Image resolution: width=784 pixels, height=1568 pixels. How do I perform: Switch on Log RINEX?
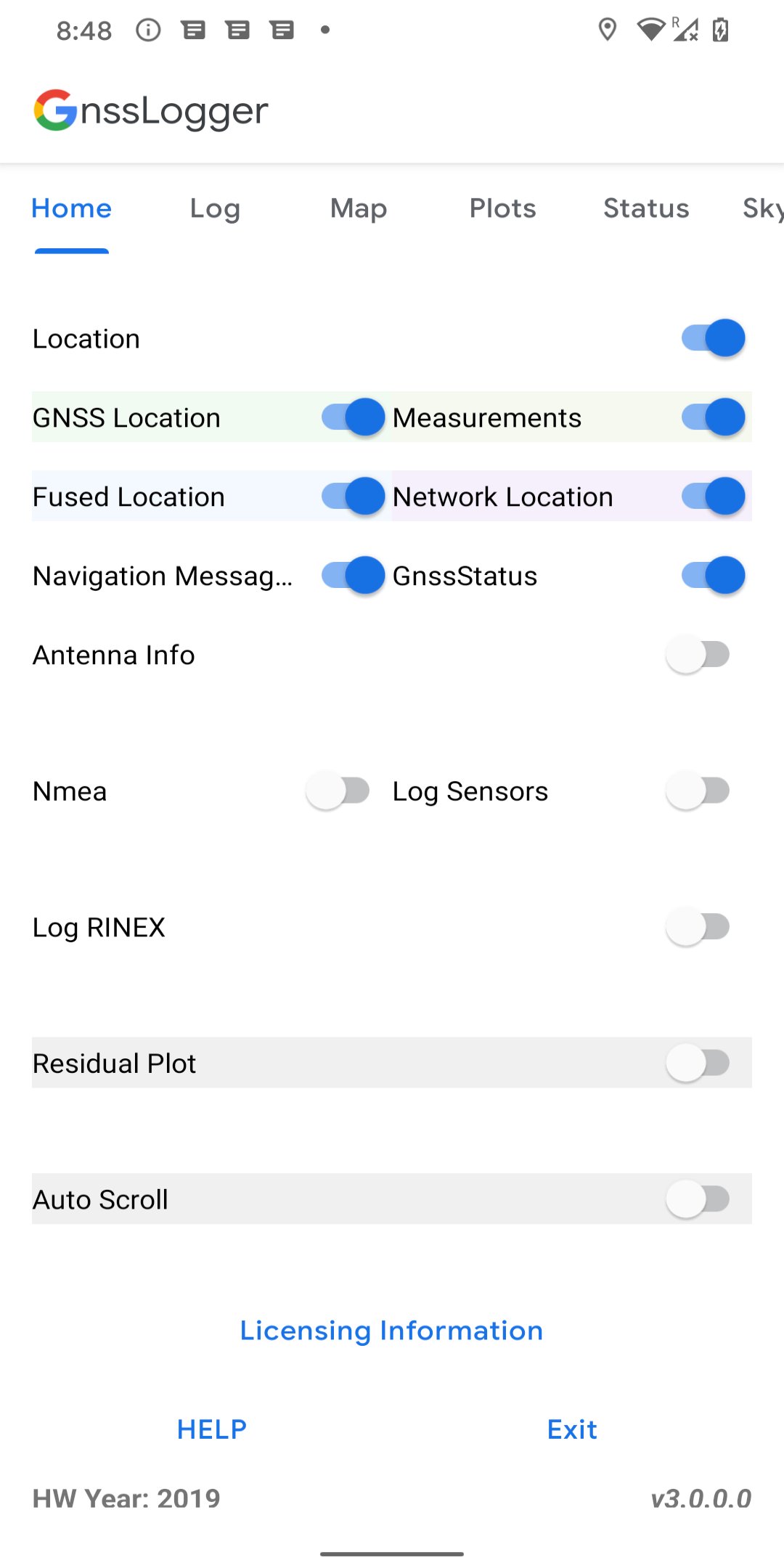(698, 927)
